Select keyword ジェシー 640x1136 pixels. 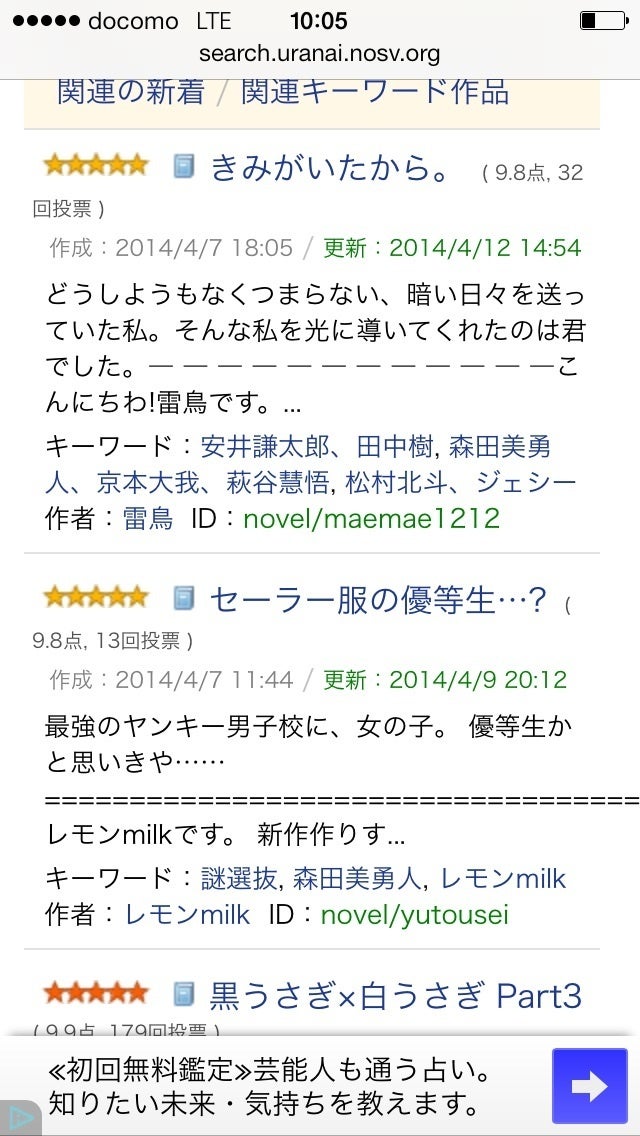[526, 483]
